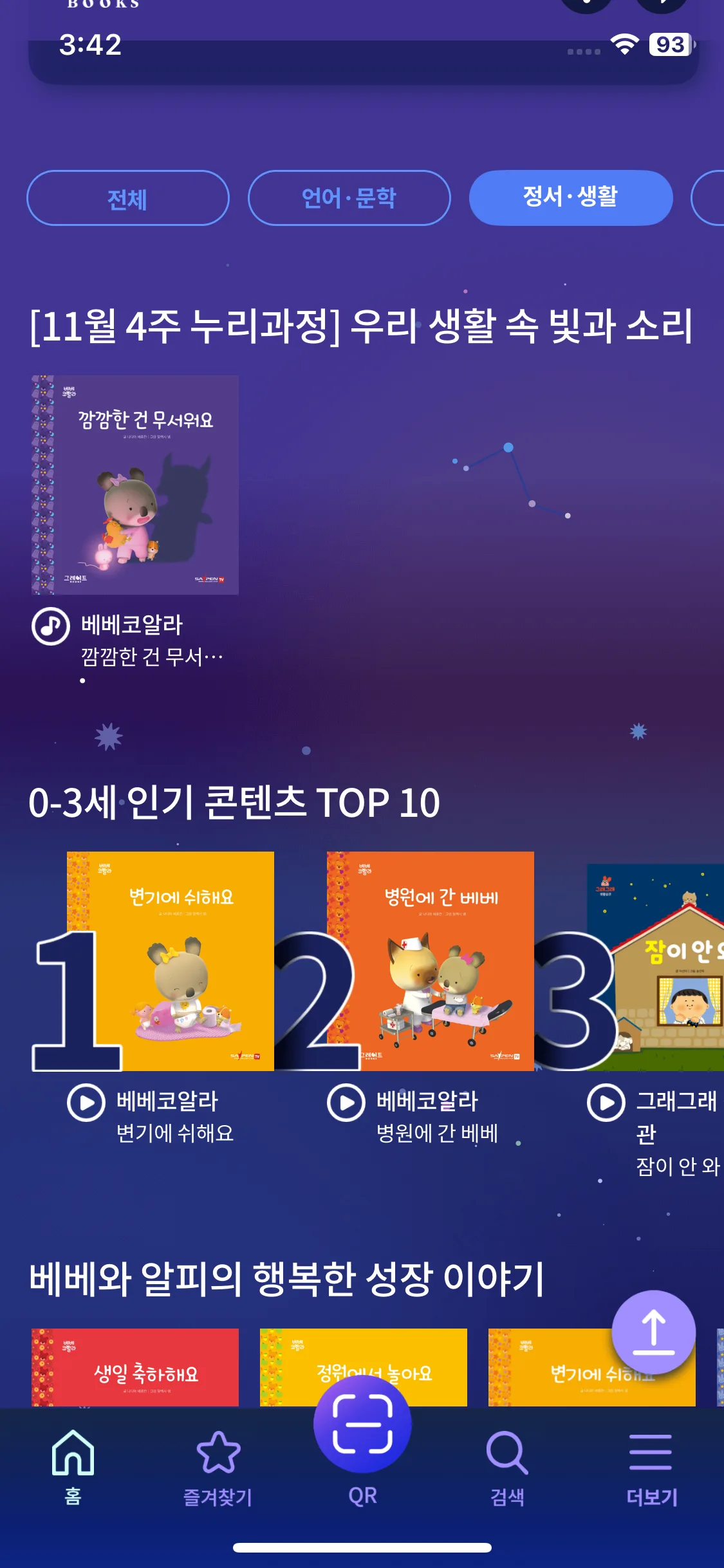This screenshot has width=724, height=1568.
Task: Select the 전체 category chip
Action: 127,198
